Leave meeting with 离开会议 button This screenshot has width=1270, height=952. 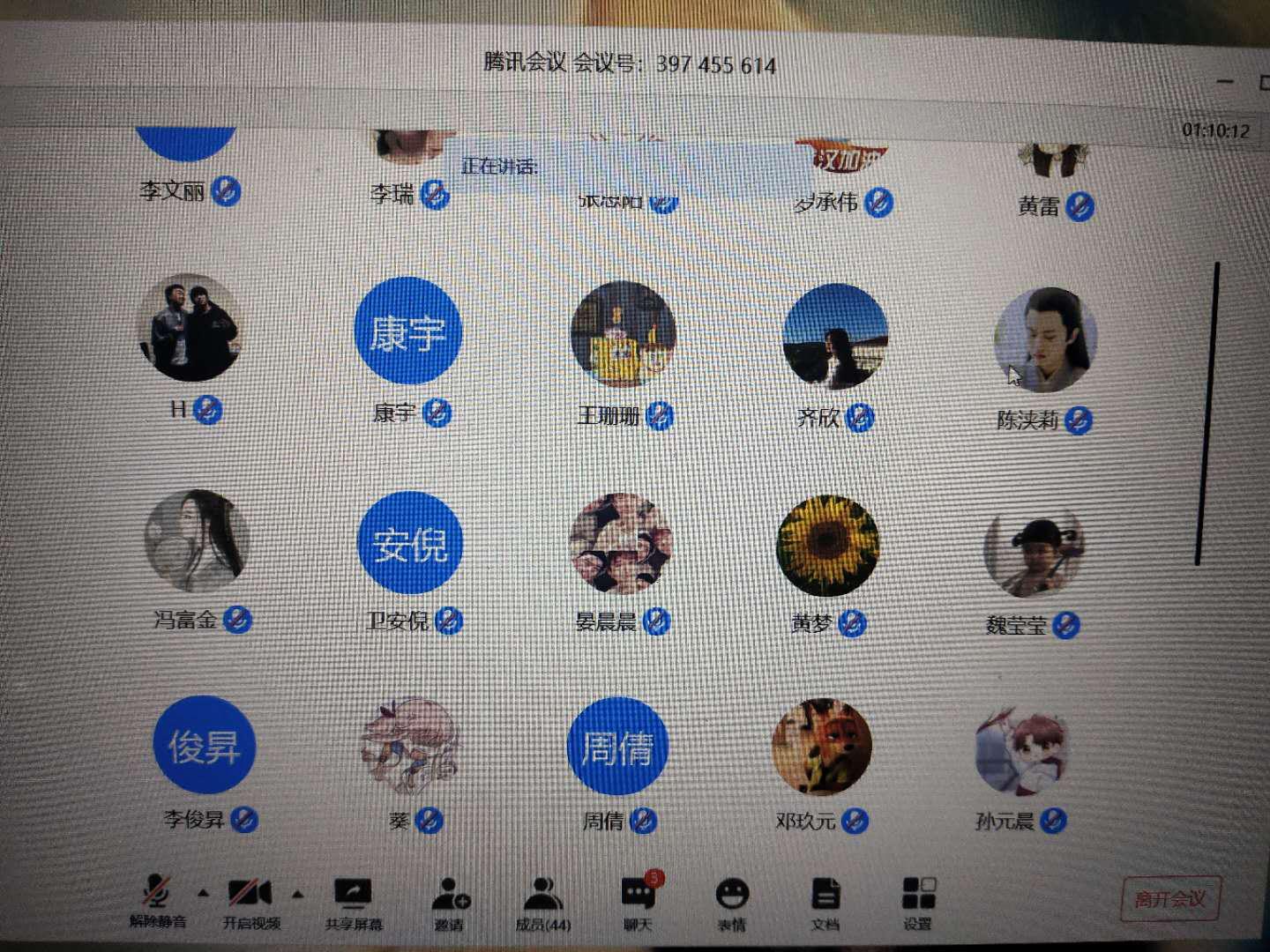click(1170, 899)
